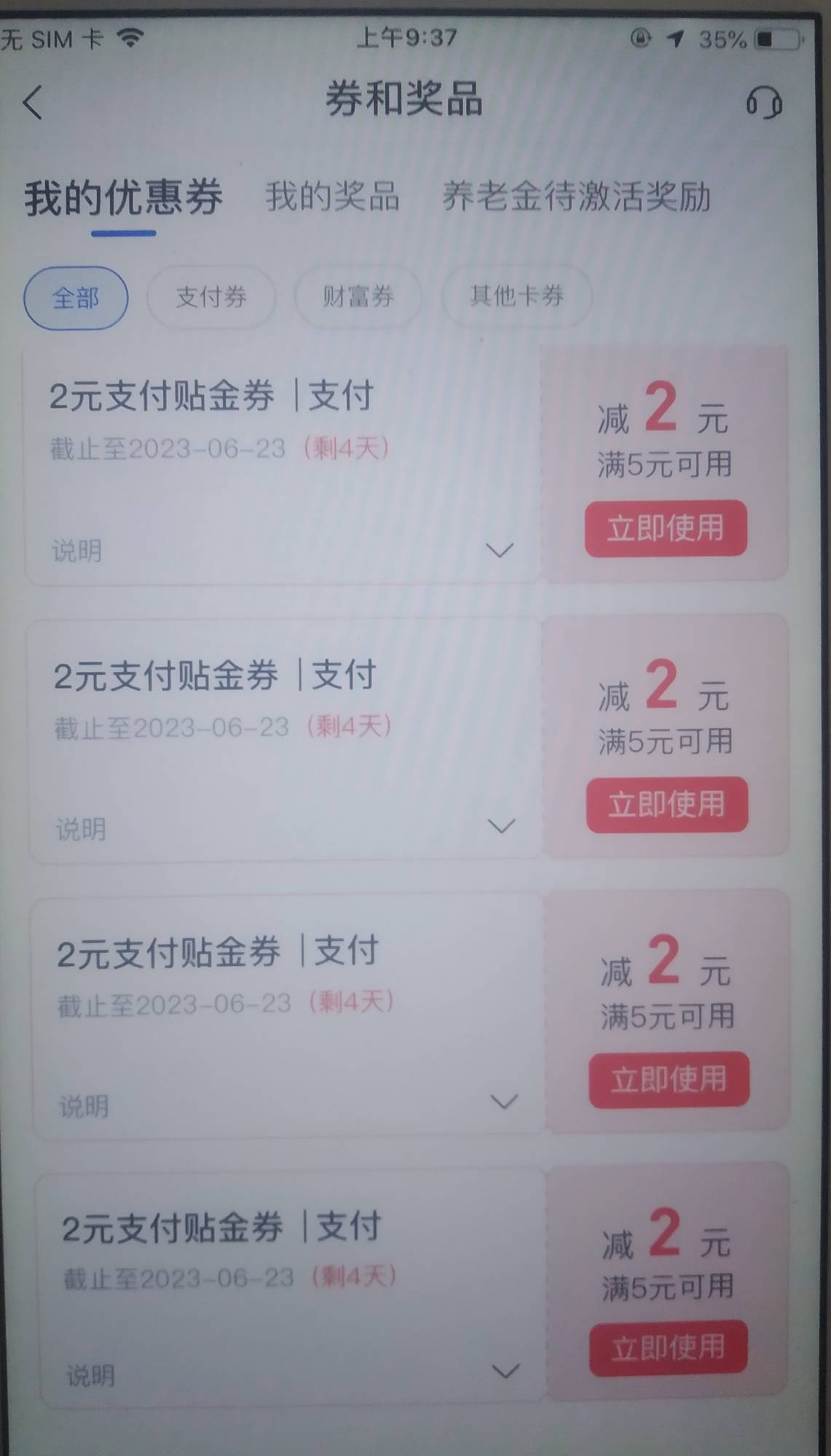Switch to the 我的奖品 tab
The height and width of the screenshot is (1456, 831).
(332, 196)
